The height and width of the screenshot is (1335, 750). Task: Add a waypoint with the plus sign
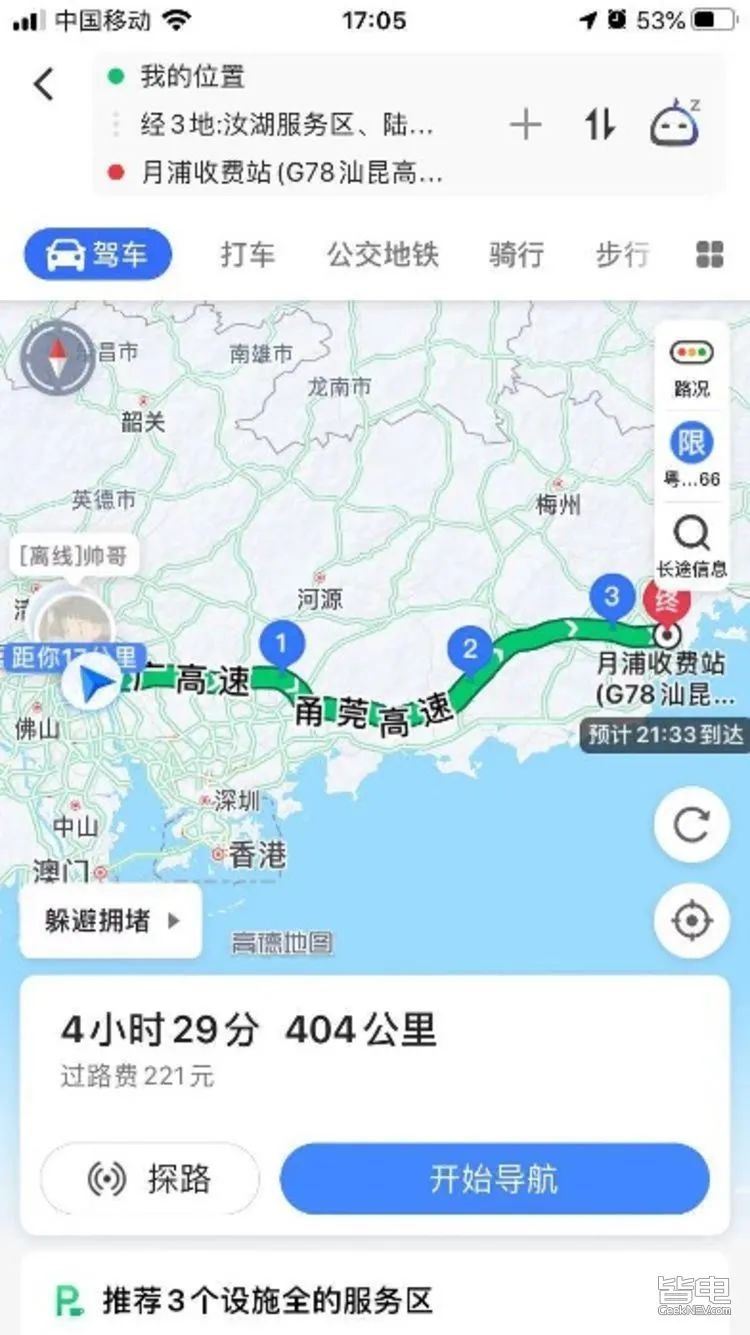click(x=526, y=124)
